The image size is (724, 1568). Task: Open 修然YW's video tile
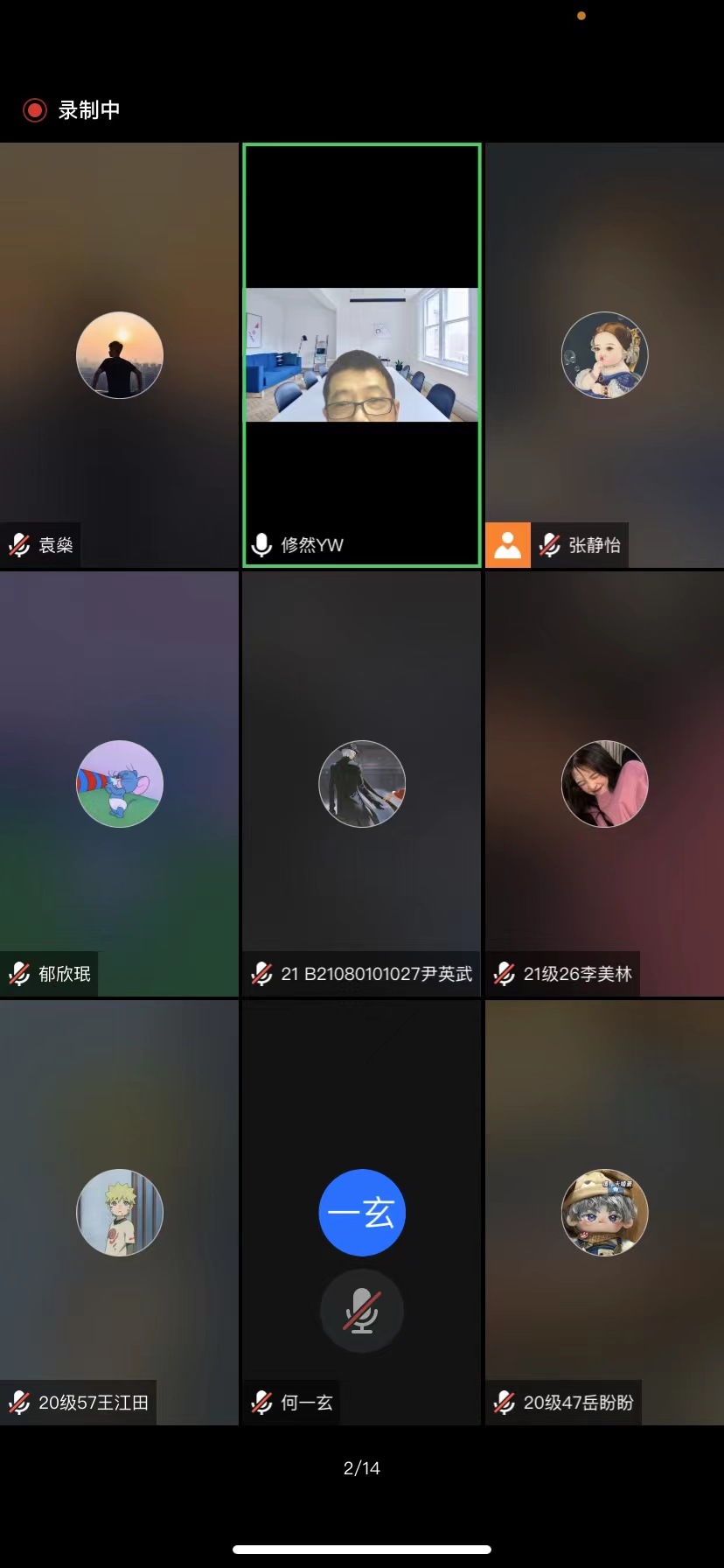pyautogui.click(x=361, y=355)
